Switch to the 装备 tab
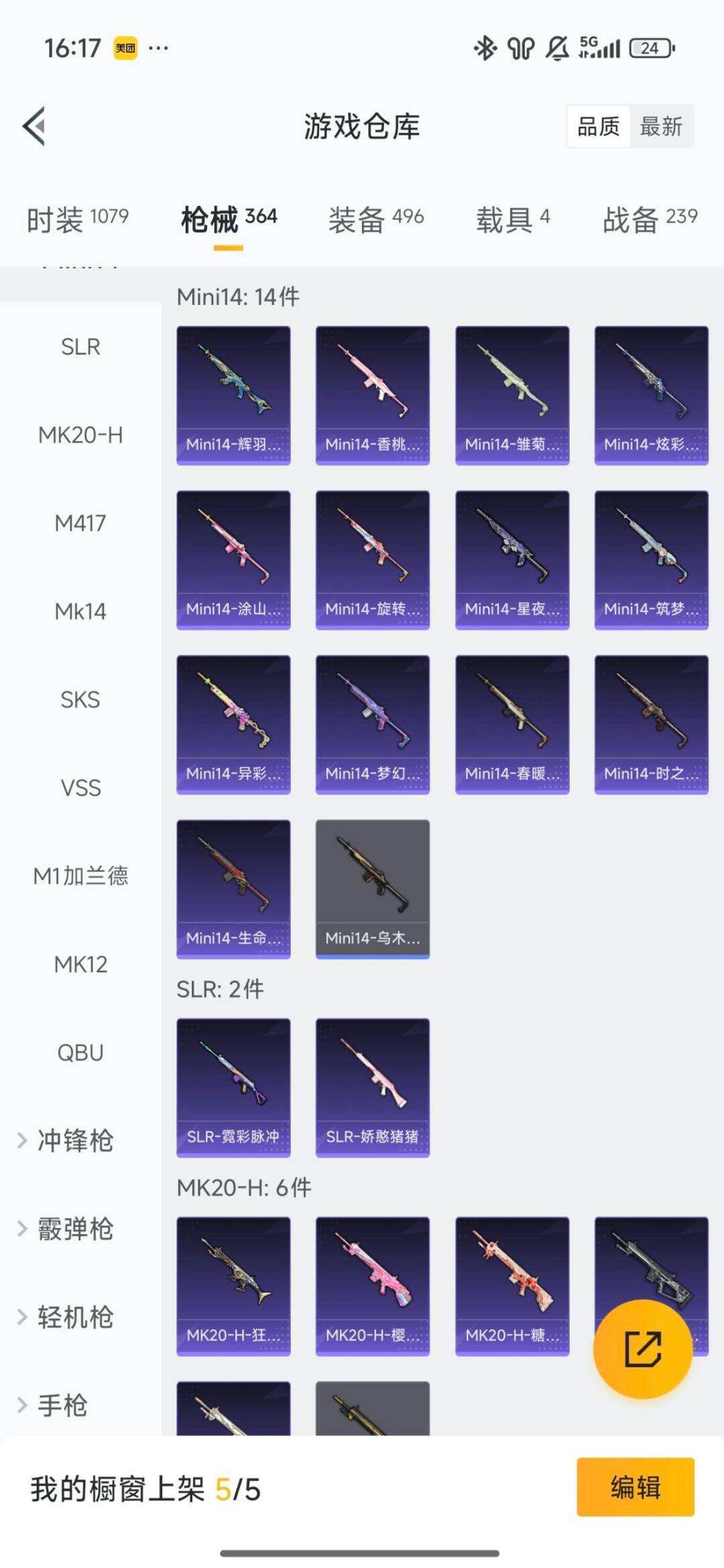 click(375, 219)
